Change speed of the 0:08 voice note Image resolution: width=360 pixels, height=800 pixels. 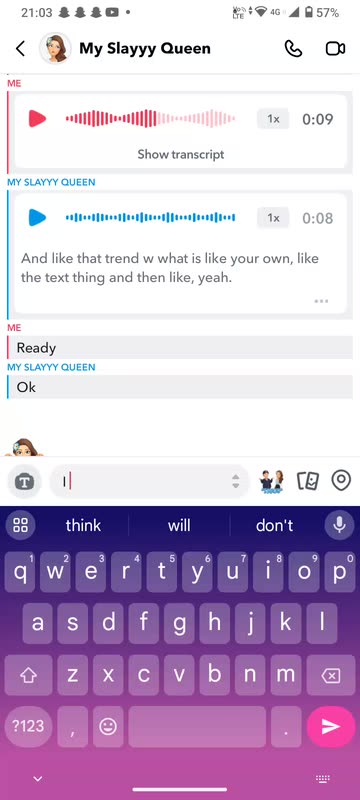(x=273, y=218)
